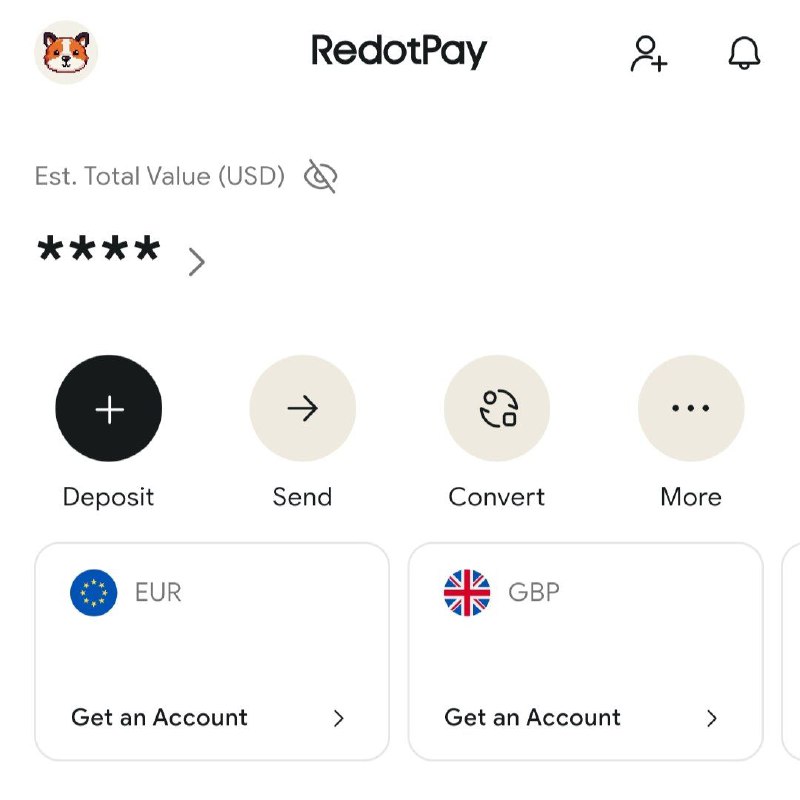Open the notifications bell
Screen dimensions: 800x800
point(743,53)
